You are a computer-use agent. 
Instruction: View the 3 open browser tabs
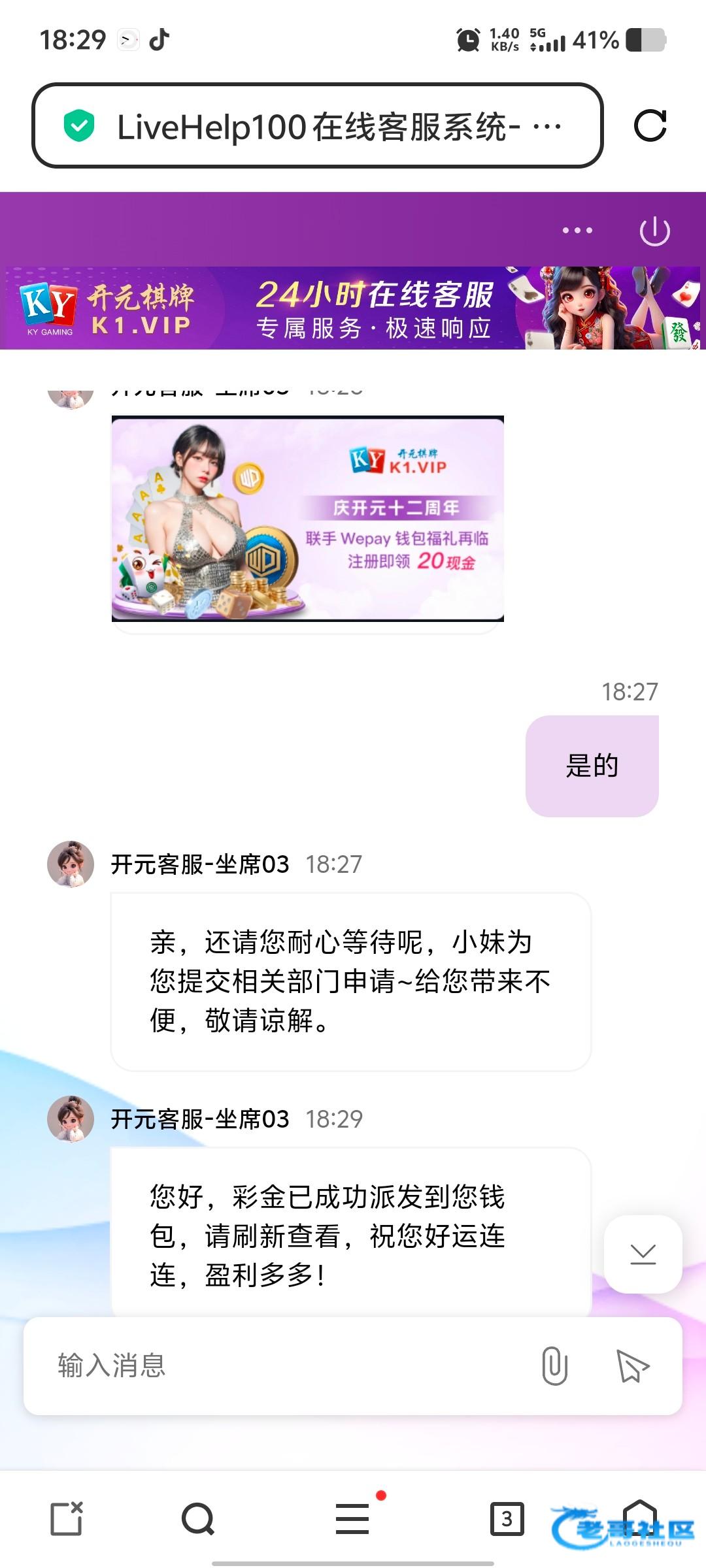[507, 1518]
